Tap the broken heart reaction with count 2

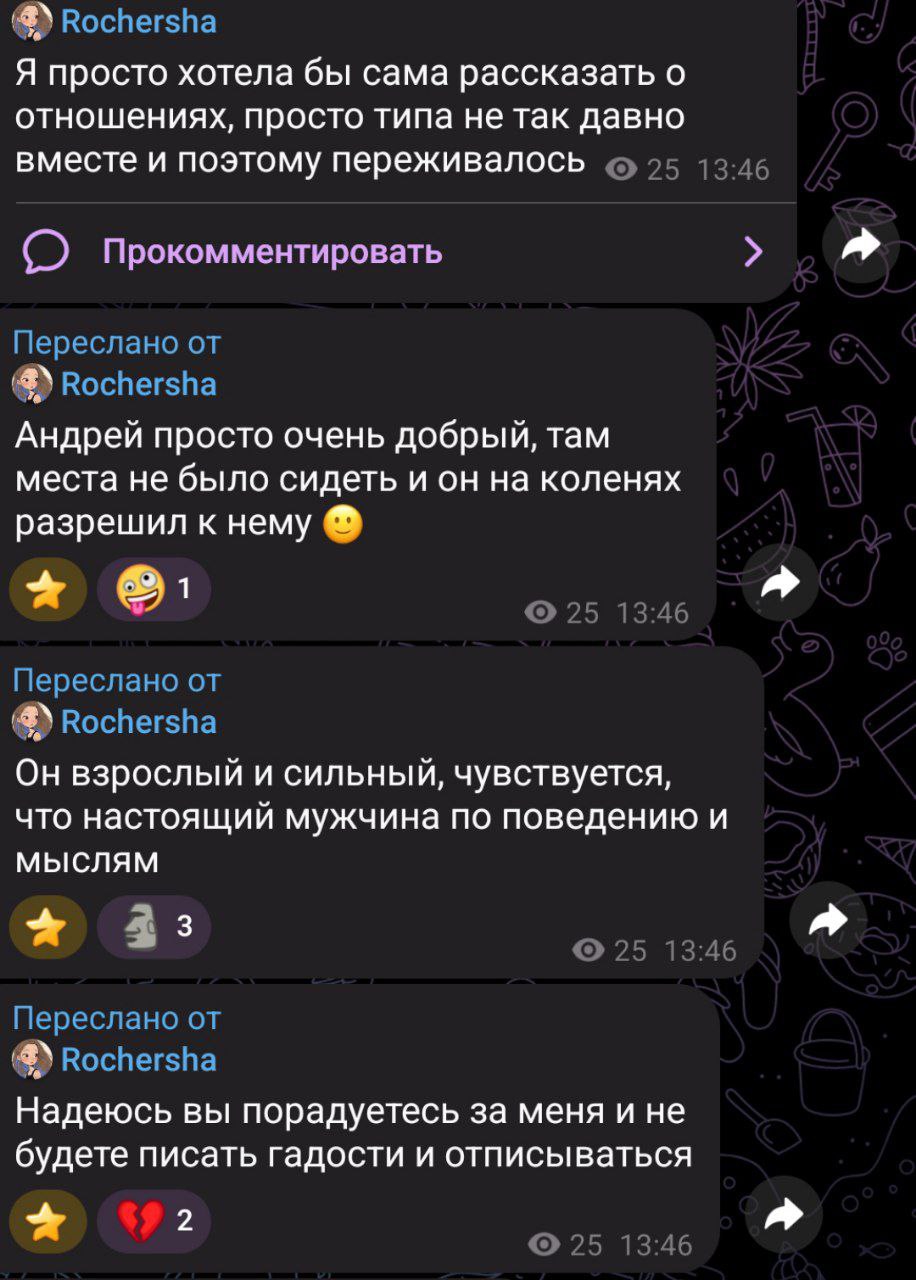[153, 1222]
